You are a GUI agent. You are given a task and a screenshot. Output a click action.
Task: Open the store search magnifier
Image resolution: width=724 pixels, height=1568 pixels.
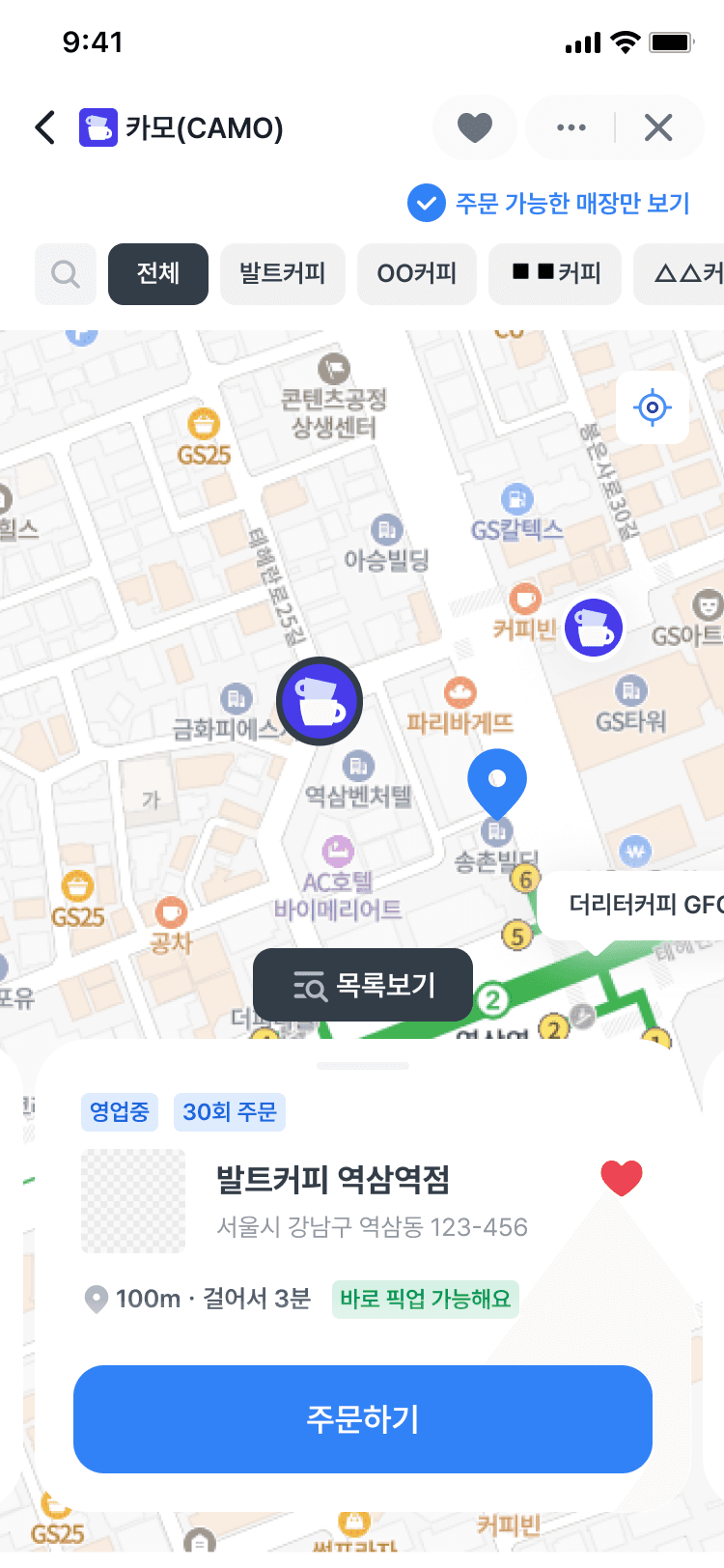(66, 274)
